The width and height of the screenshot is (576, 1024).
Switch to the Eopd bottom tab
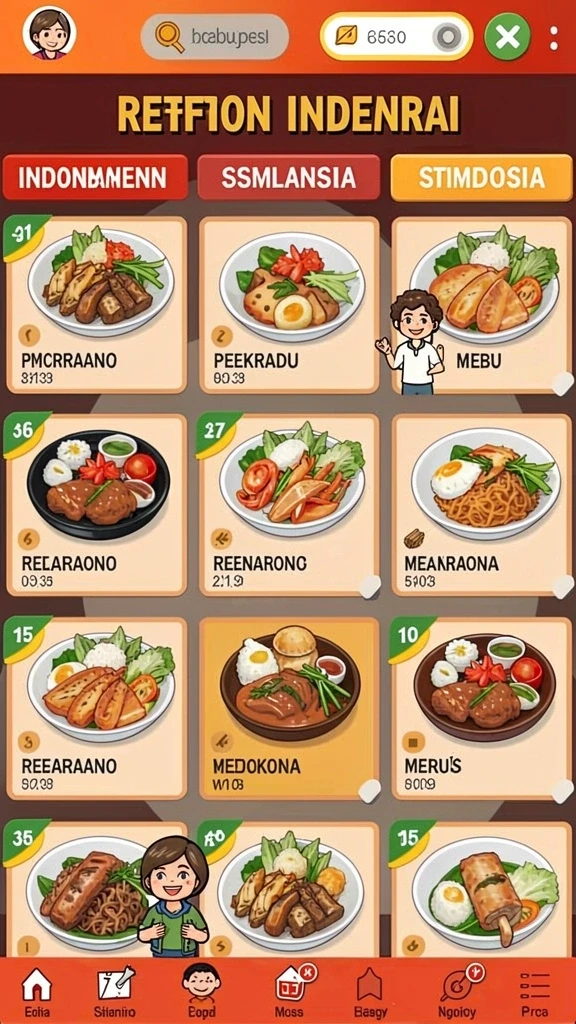pos(201,991)
